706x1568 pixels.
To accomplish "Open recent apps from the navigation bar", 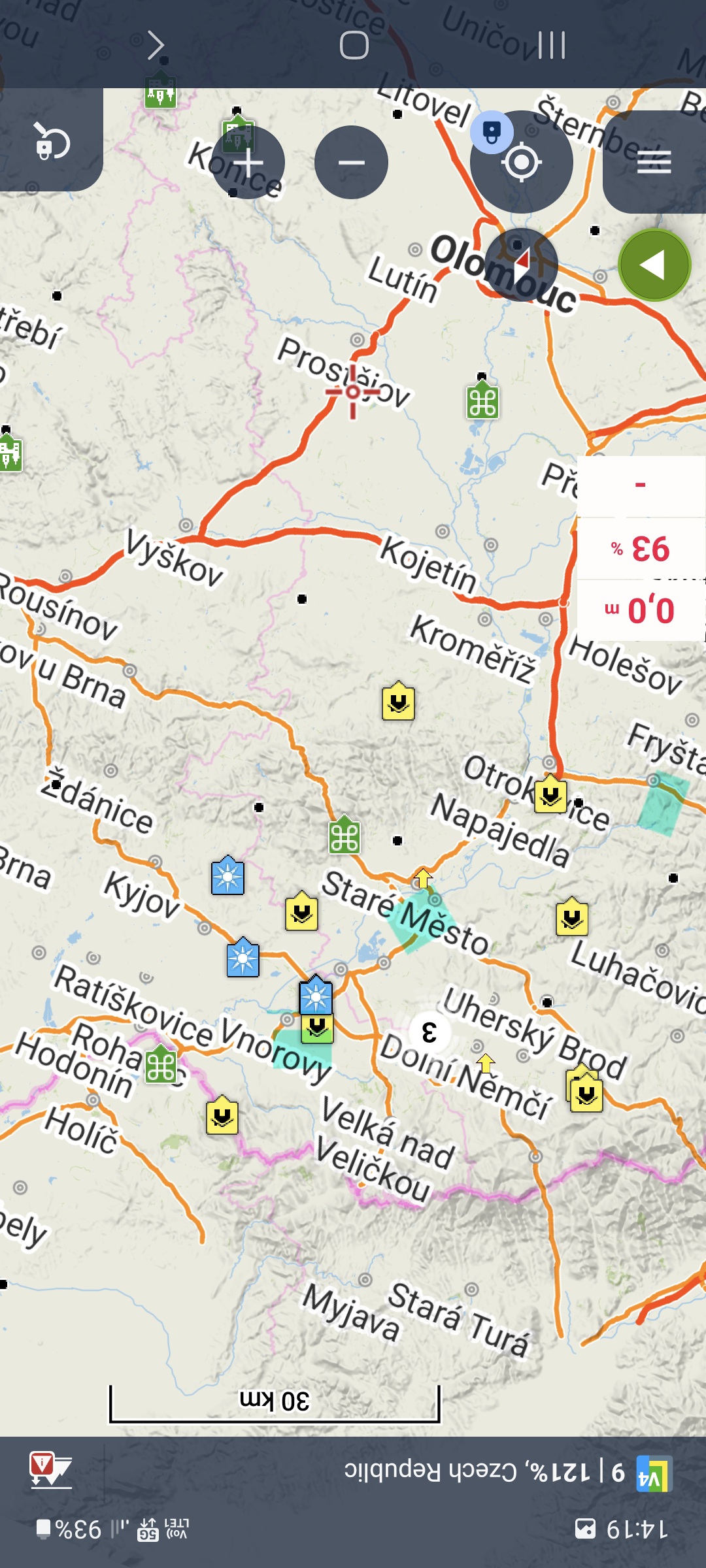I will 551,45.
